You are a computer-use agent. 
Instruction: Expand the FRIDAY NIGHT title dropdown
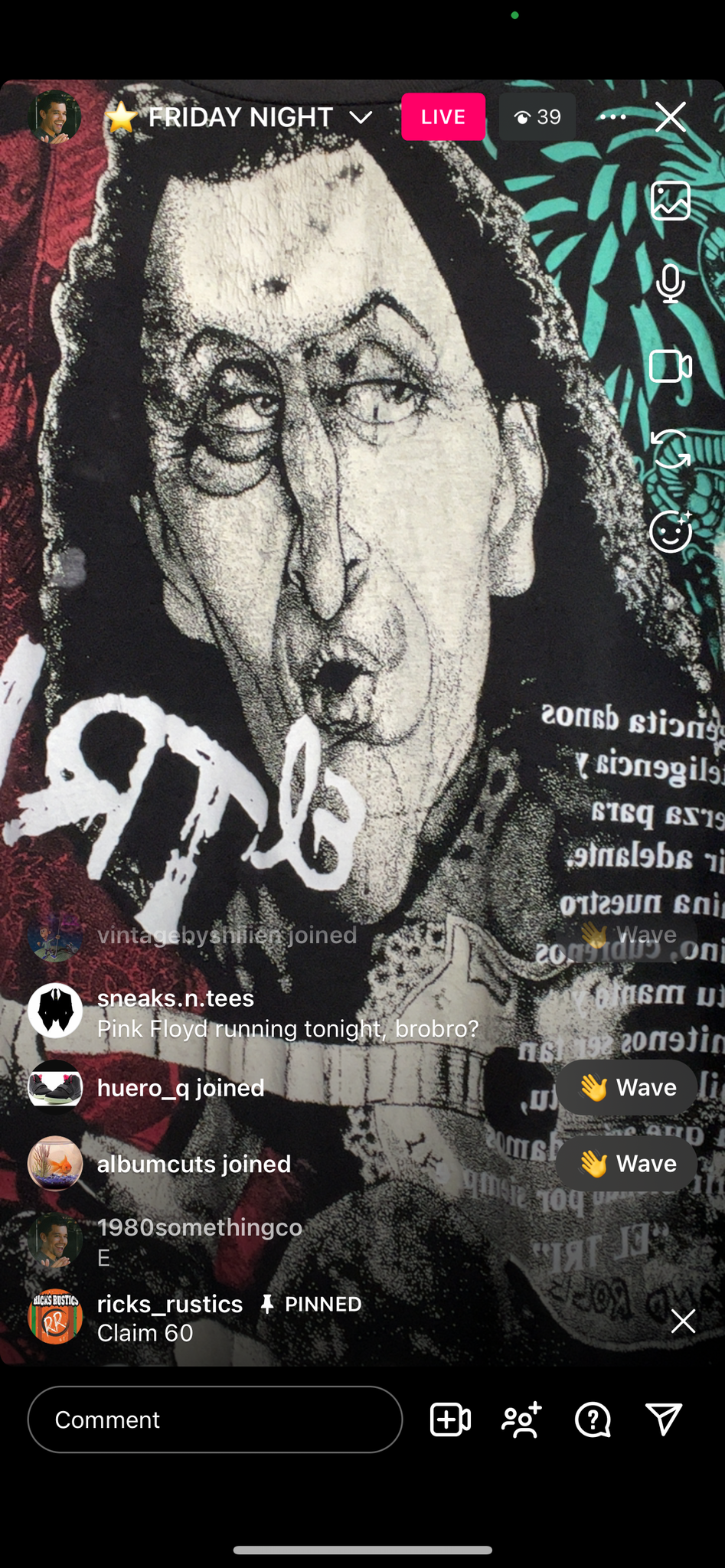click(x=361, y=117)
